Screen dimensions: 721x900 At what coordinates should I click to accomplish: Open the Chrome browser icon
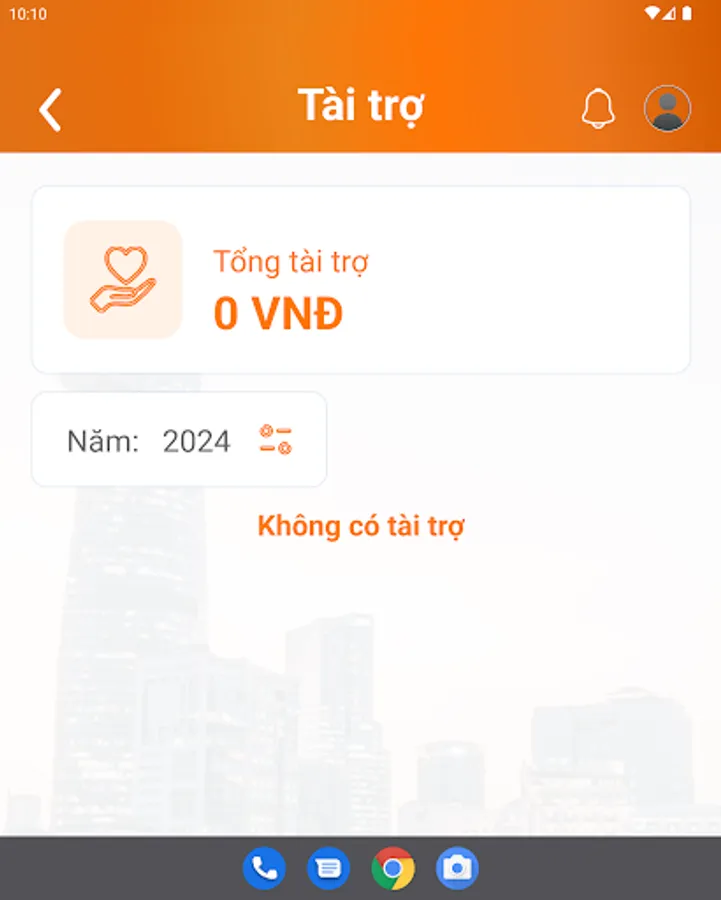[x=392, y=867]
